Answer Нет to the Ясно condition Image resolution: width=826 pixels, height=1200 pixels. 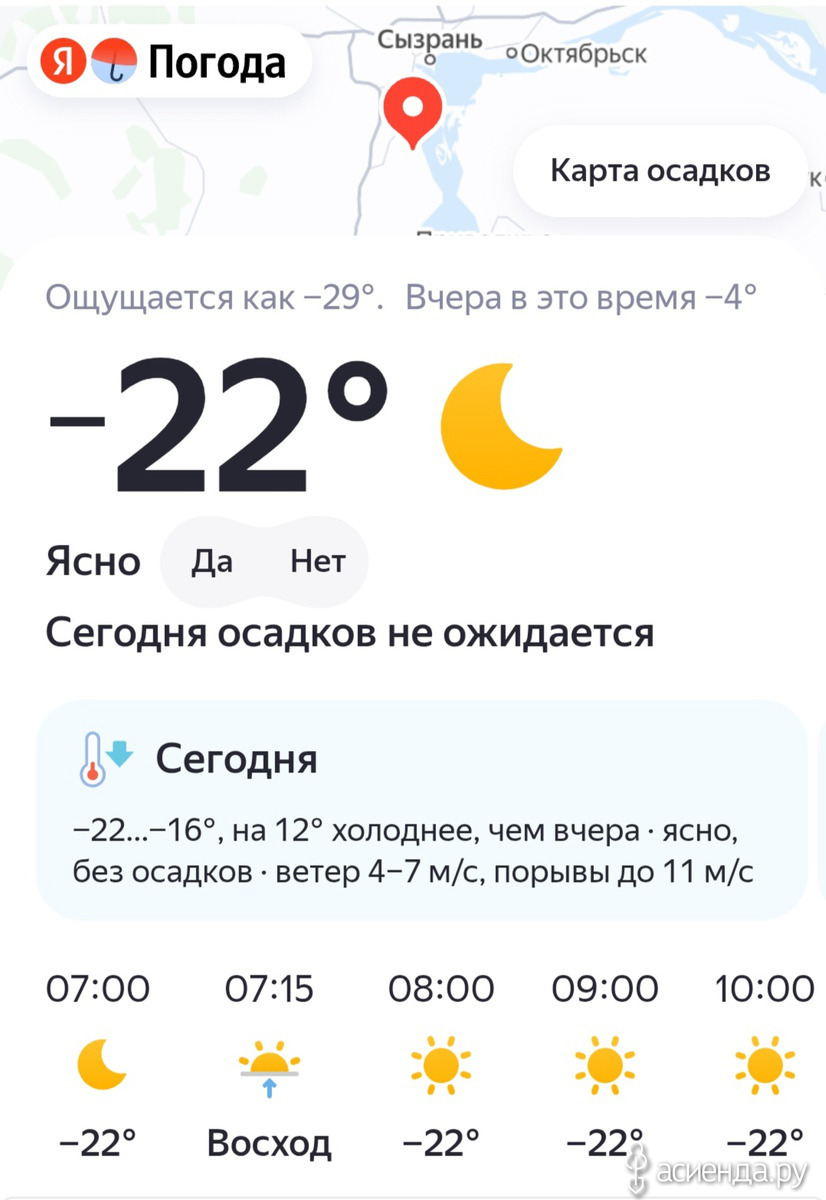317,562
